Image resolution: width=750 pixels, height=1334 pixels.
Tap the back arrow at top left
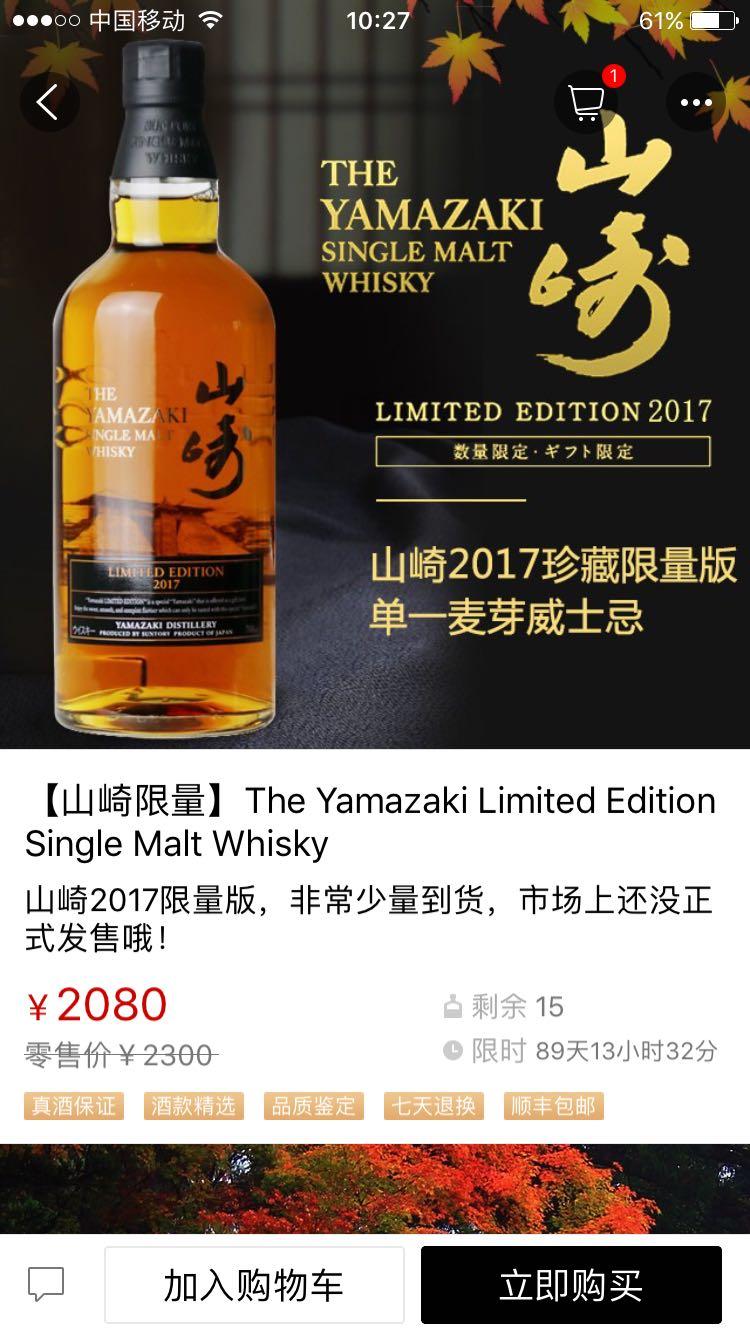click(50, 101)
